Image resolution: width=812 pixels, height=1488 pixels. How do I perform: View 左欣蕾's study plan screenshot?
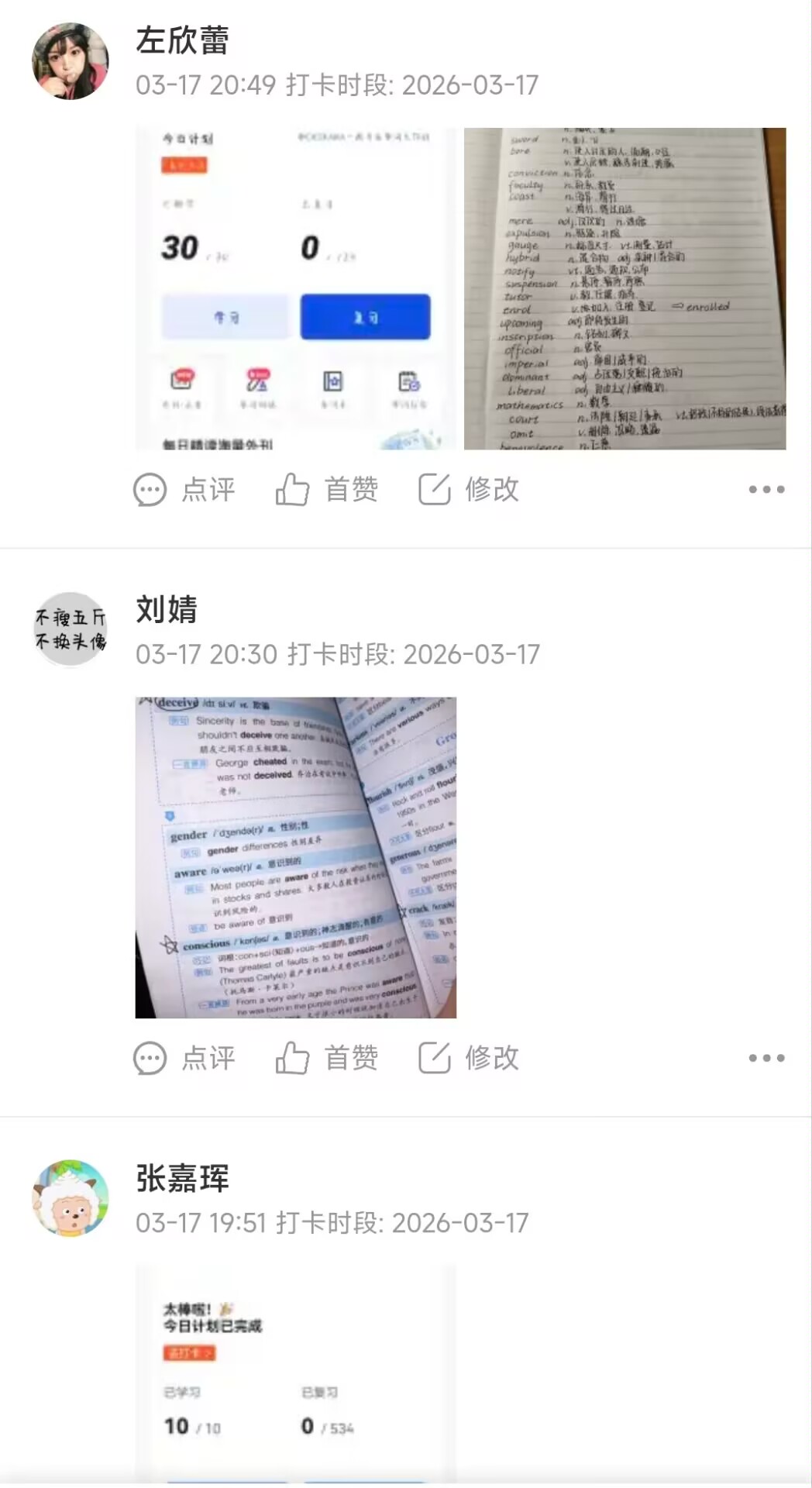(x=295, y=288)
